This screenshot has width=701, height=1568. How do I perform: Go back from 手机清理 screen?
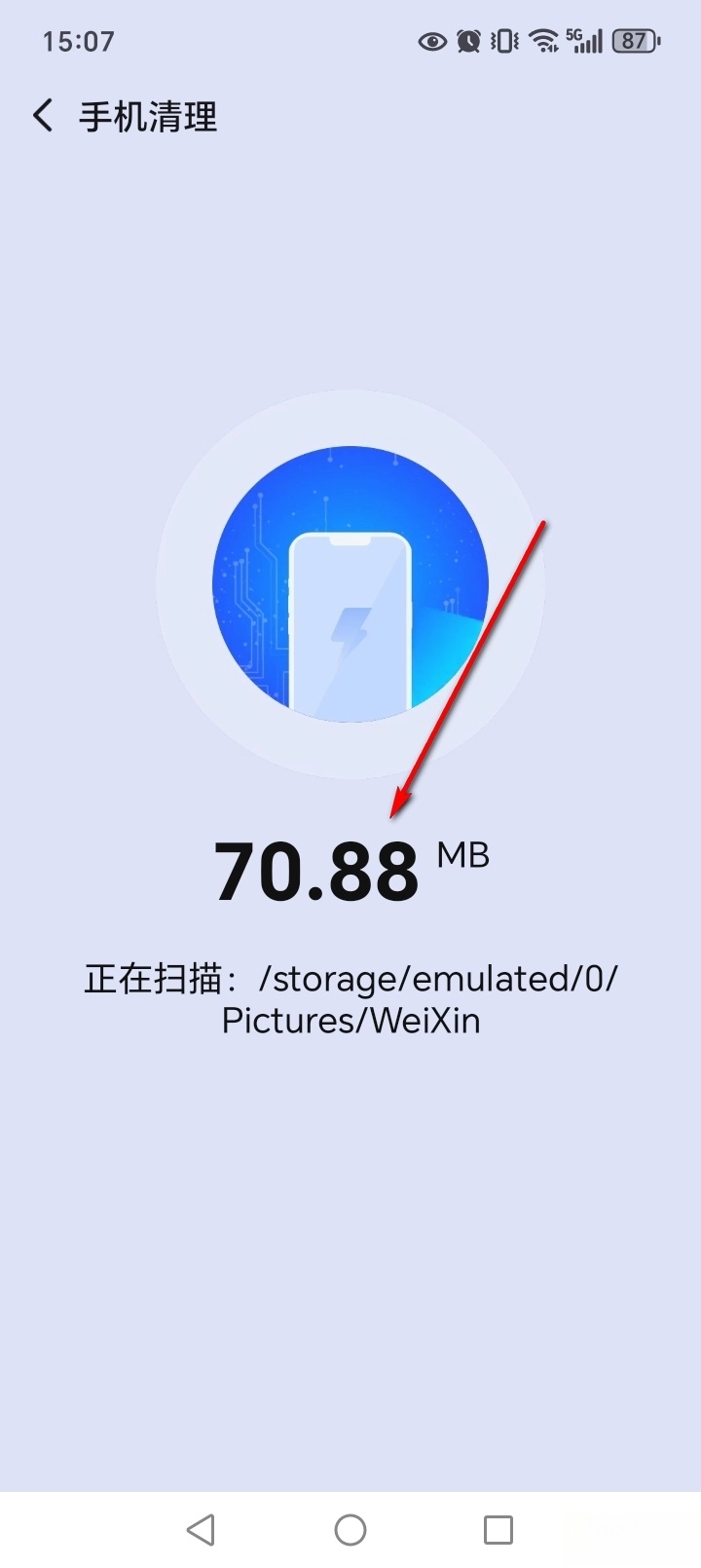tap(43, 116)
